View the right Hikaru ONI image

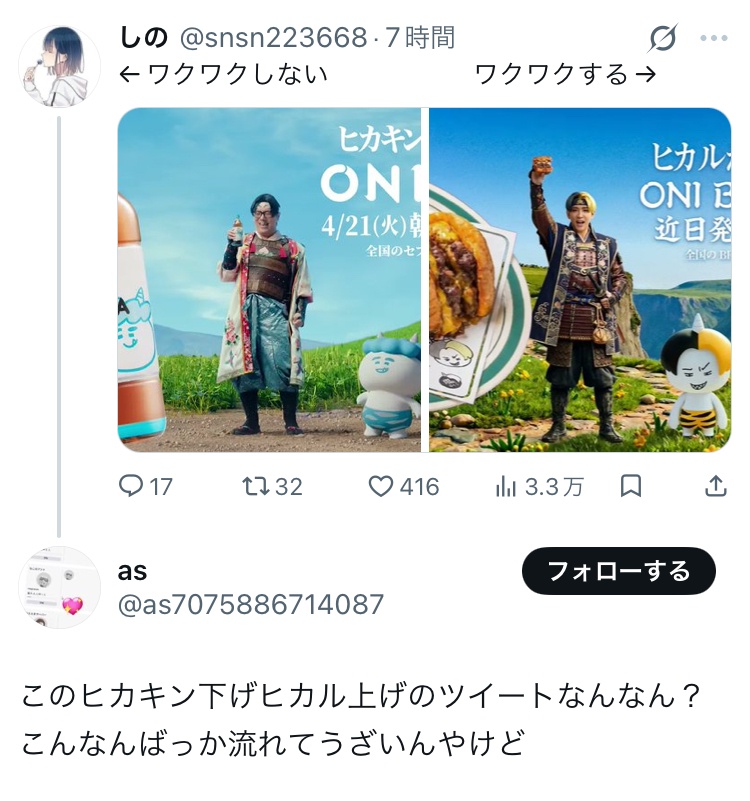coord(580,280)
